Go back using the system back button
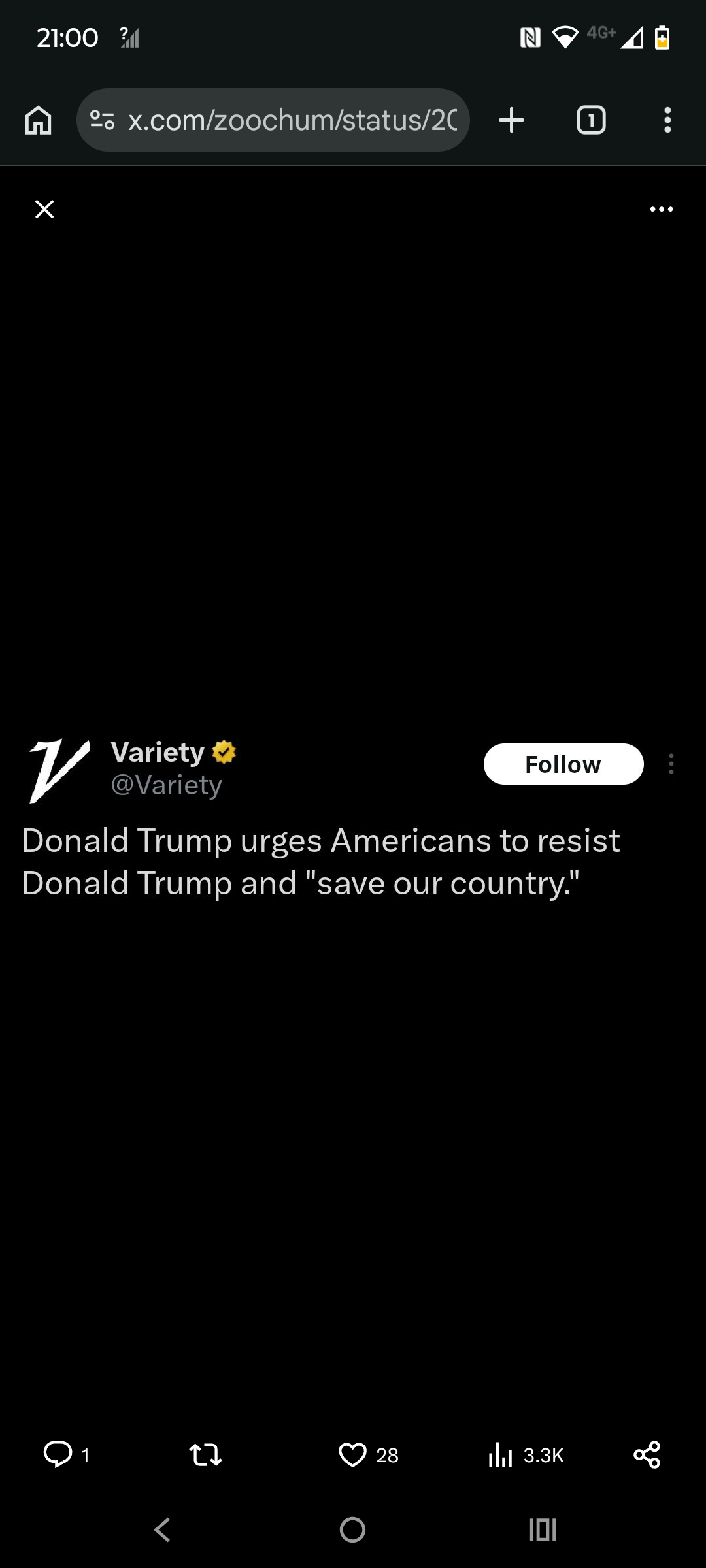The height and width of the screenshot is (1568, 706). click(x=162, y=1529)
